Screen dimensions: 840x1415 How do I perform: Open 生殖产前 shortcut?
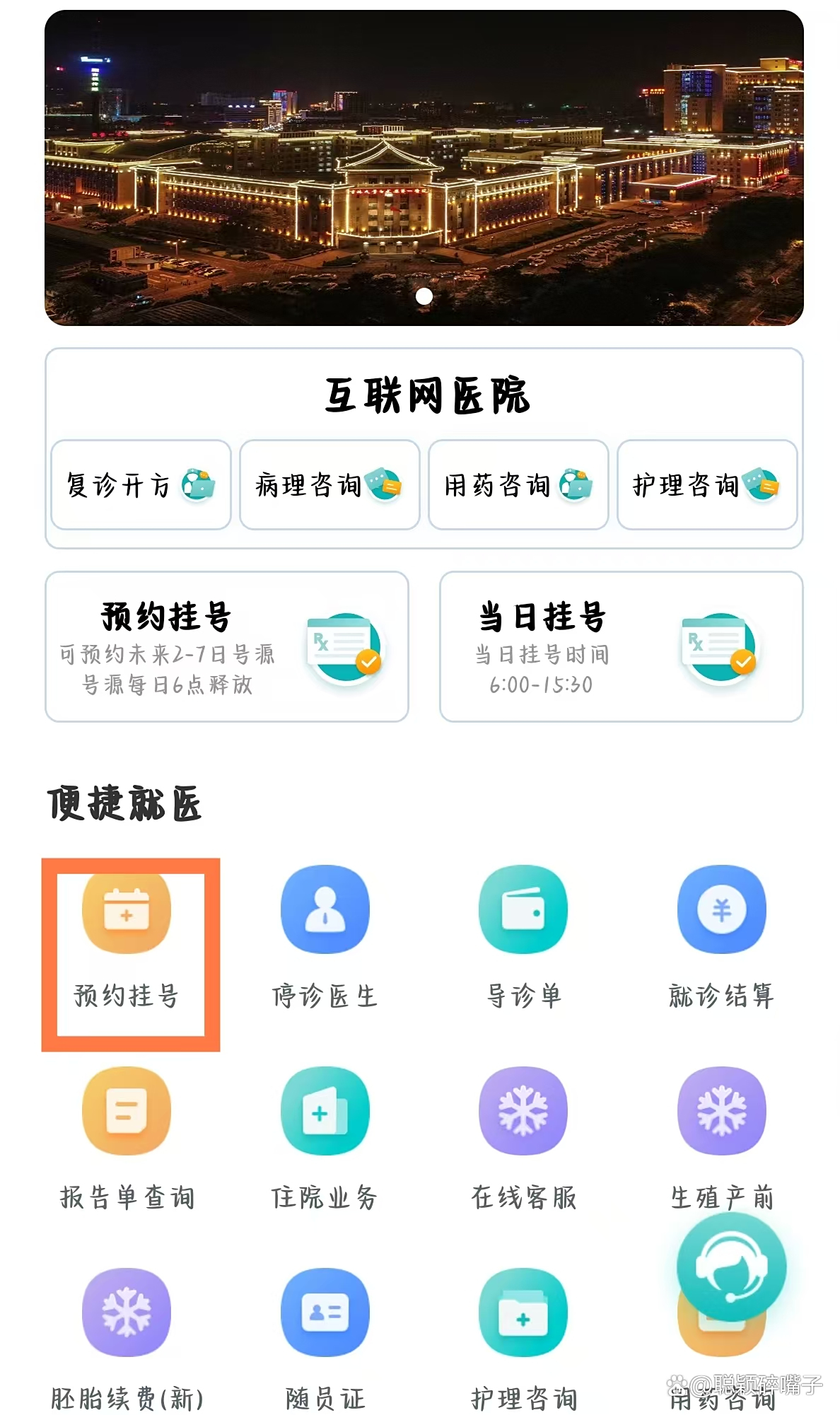tap(721, 1112)
